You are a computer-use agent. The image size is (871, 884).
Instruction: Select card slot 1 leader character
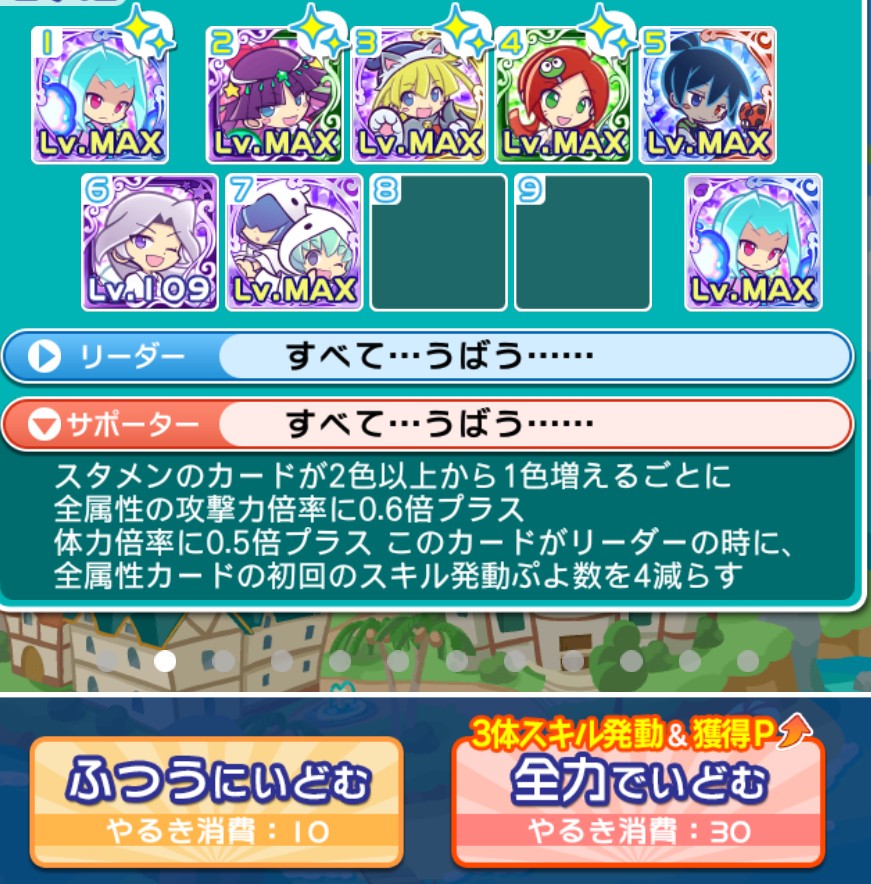[99, 95]
